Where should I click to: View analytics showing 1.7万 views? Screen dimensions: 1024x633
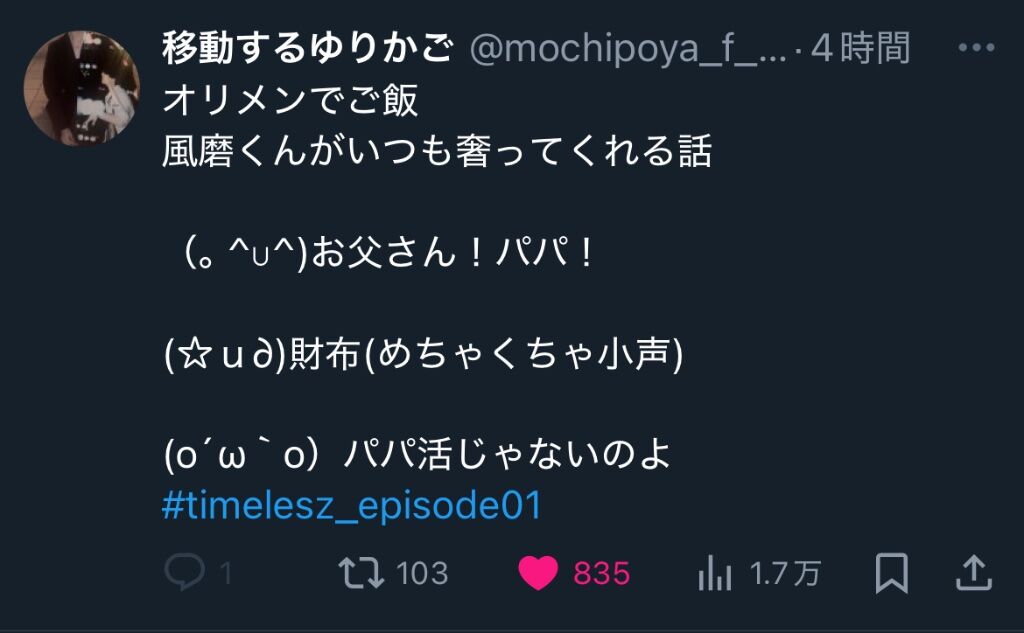coord(714,573)
